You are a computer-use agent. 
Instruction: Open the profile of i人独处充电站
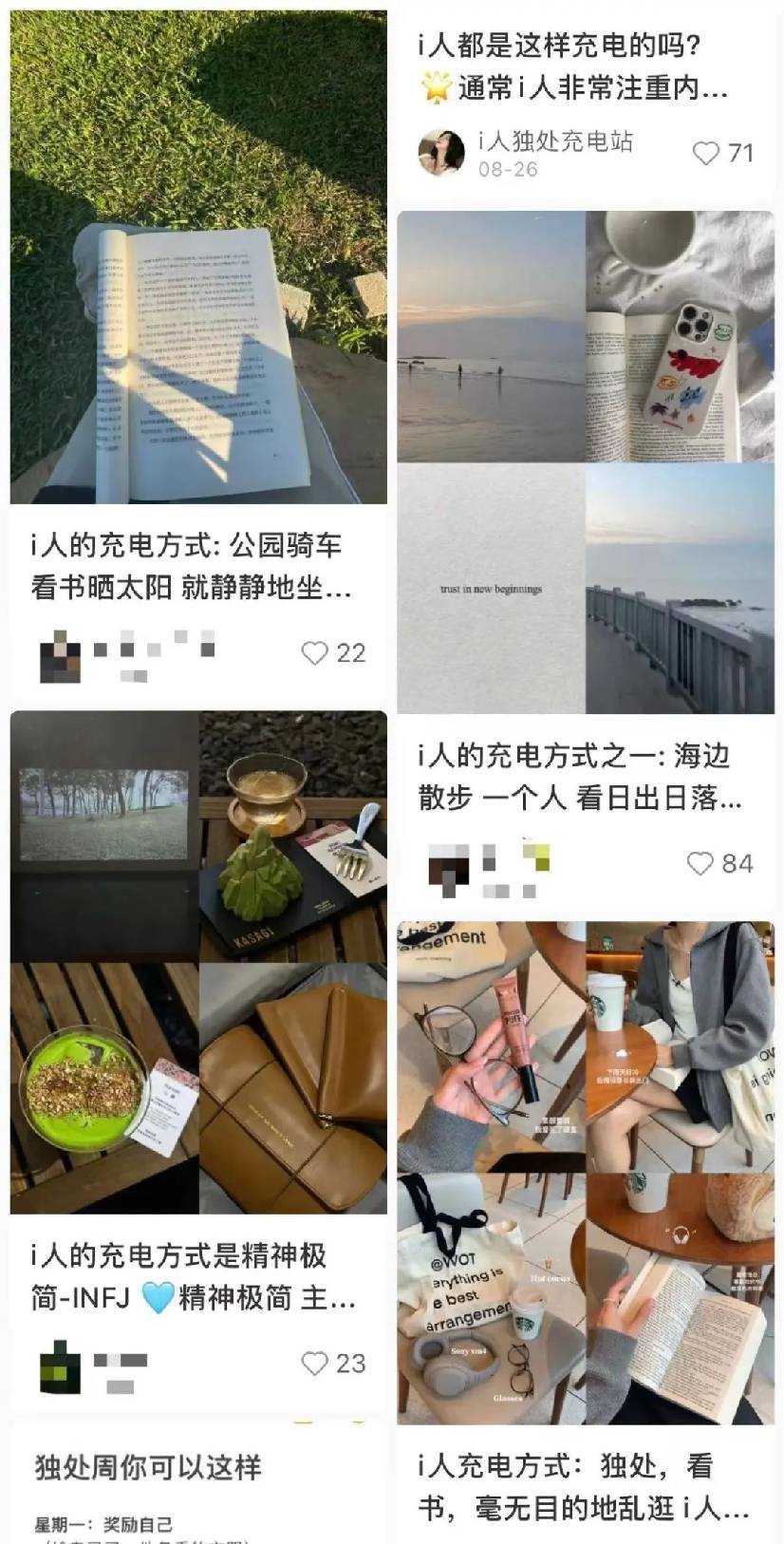point(441,153)
